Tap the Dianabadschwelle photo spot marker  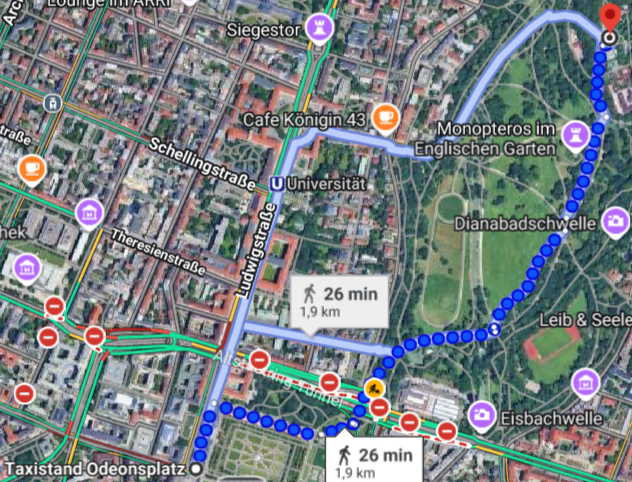[614, 221]
